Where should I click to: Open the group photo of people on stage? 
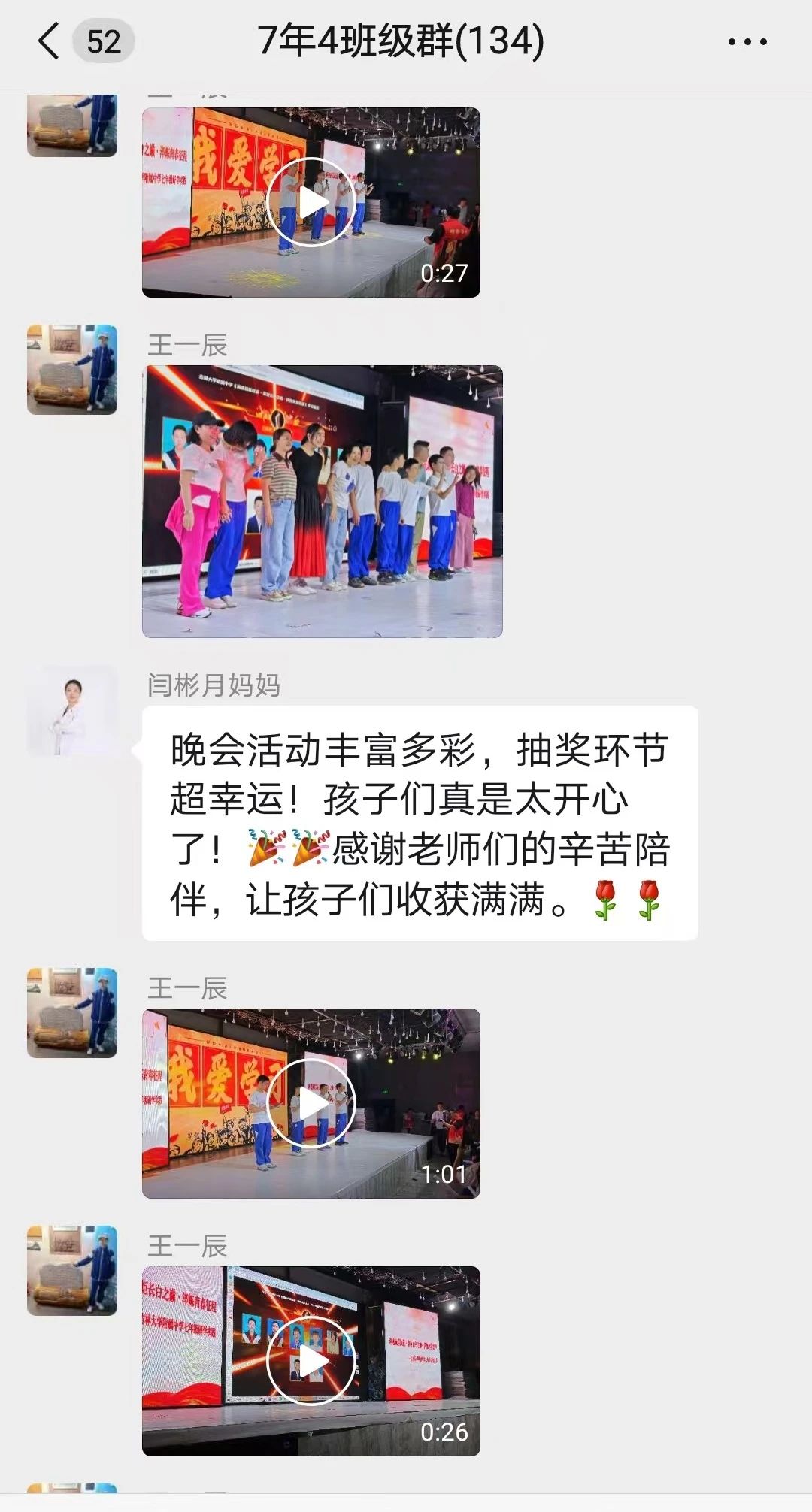(x=322, y=501)
